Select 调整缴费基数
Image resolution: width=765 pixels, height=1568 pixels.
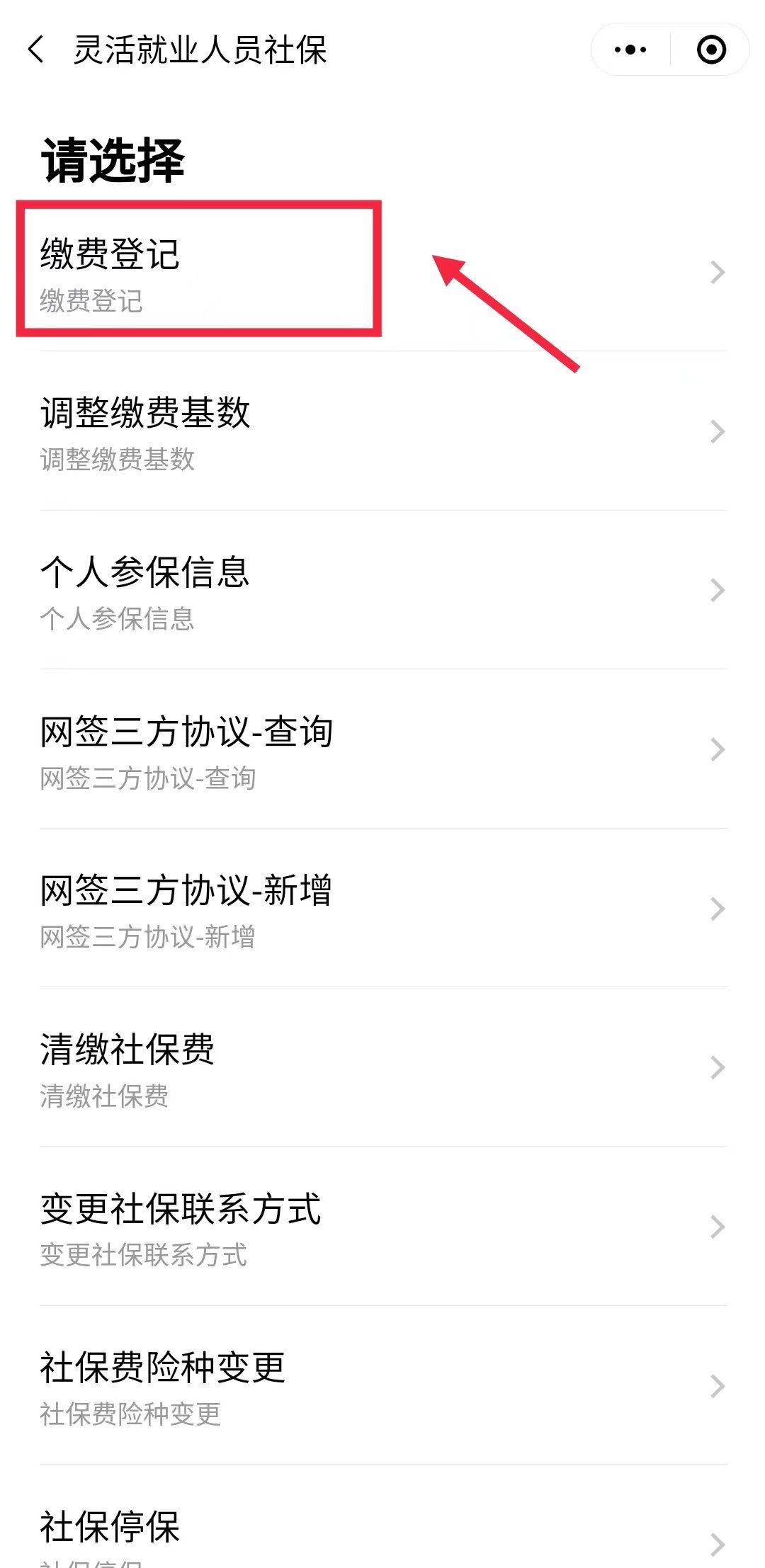(x=382, y=431)
